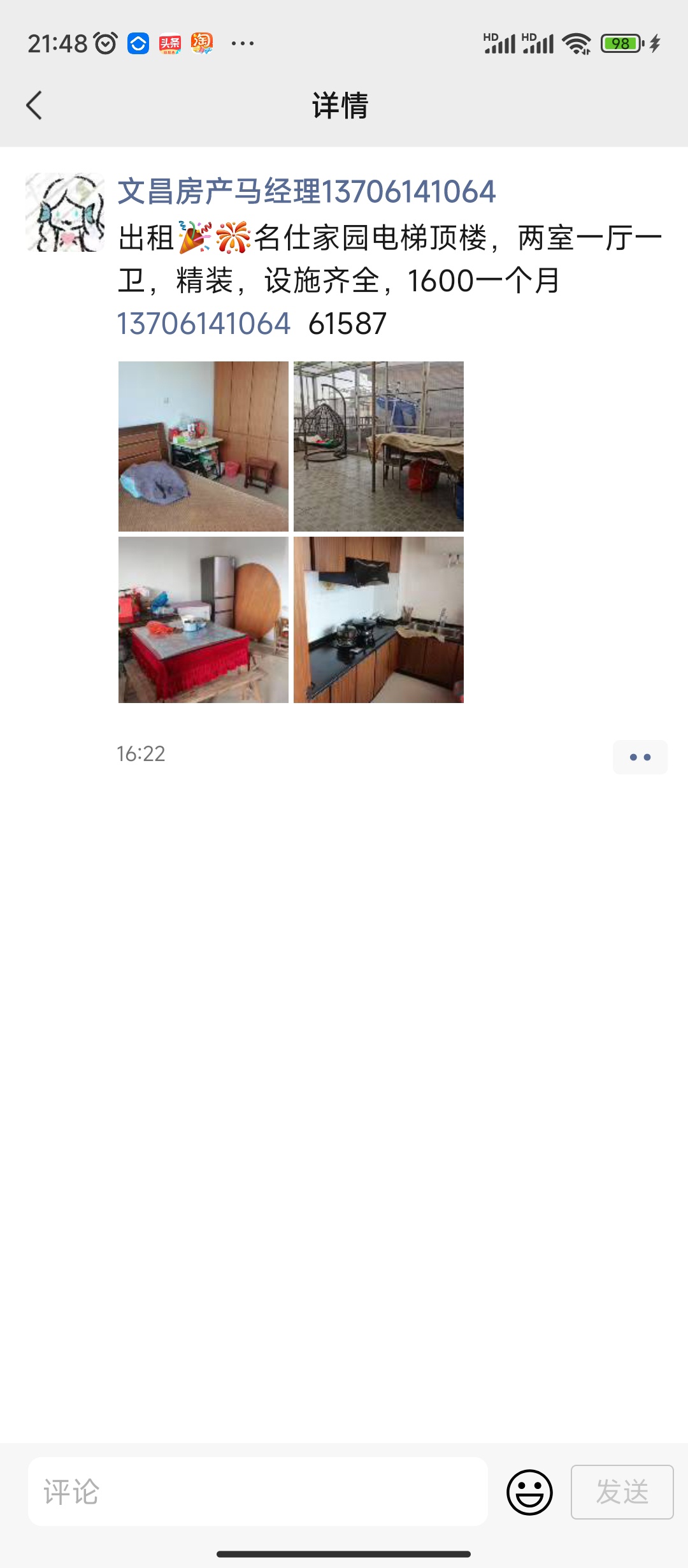This screenshot has width=688, height=1568.
Task: View the terrace photo with hanging chair
Action: tap(378, 446)
